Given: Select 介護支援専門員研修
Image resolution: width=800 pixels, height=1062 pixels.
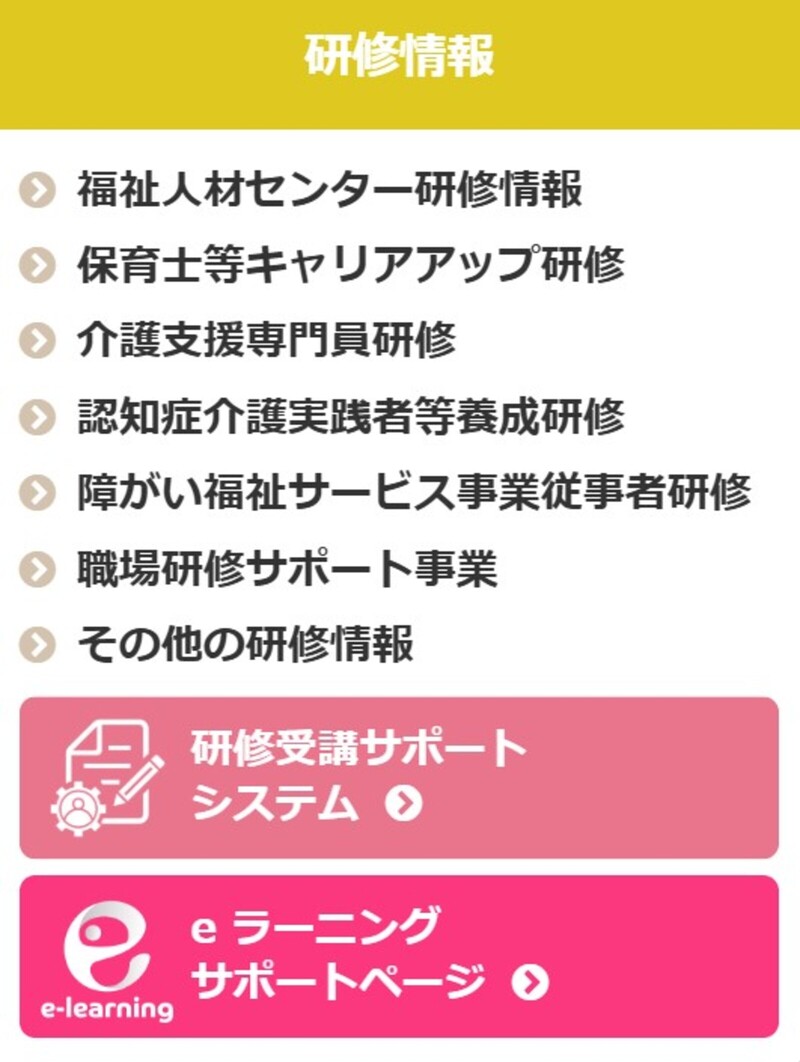Looking at the screenshot, I should (266, 341).
